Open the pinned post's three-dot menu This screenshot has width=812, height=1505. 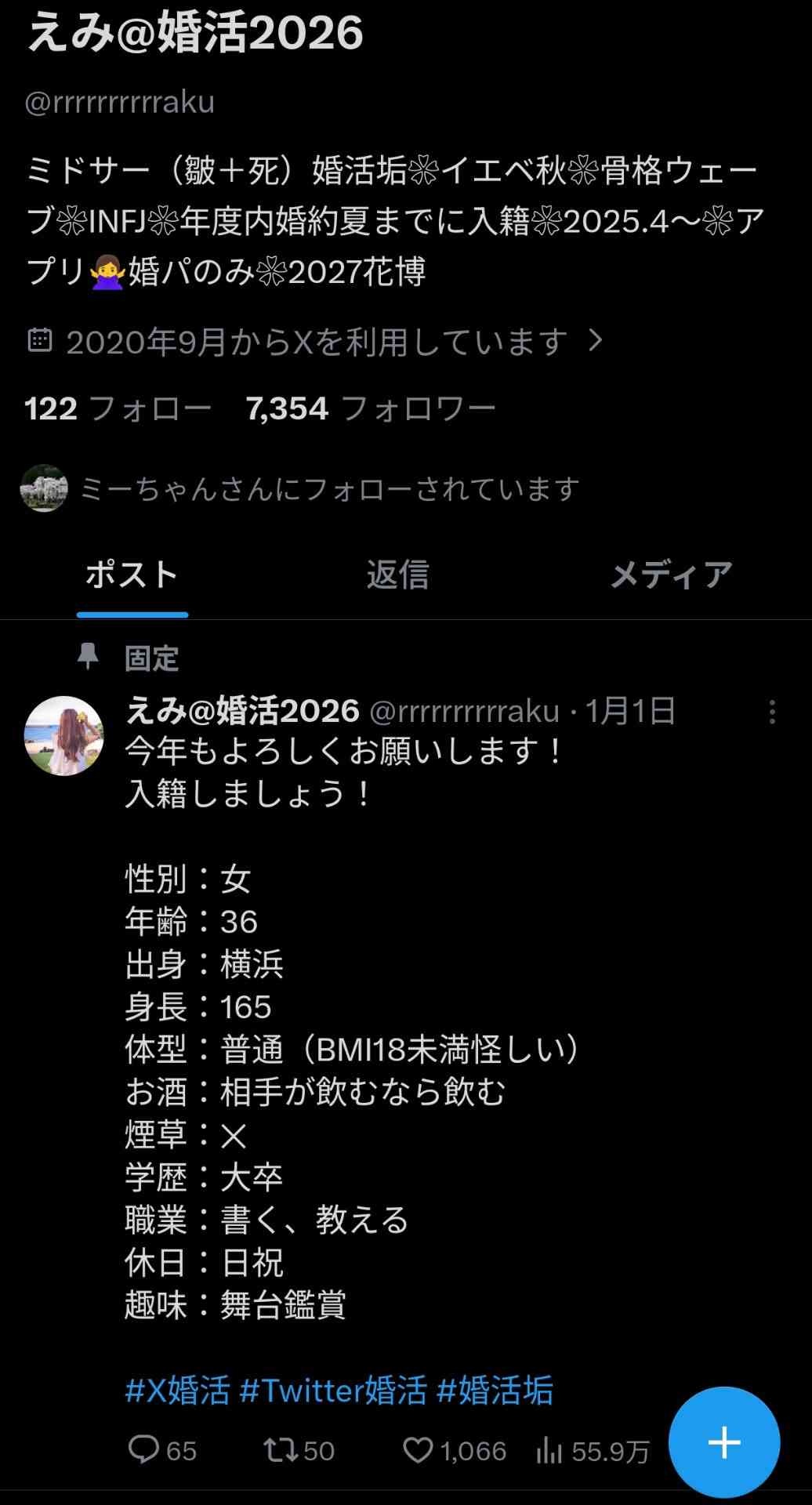pyautogui.click(x=772, y=712)
